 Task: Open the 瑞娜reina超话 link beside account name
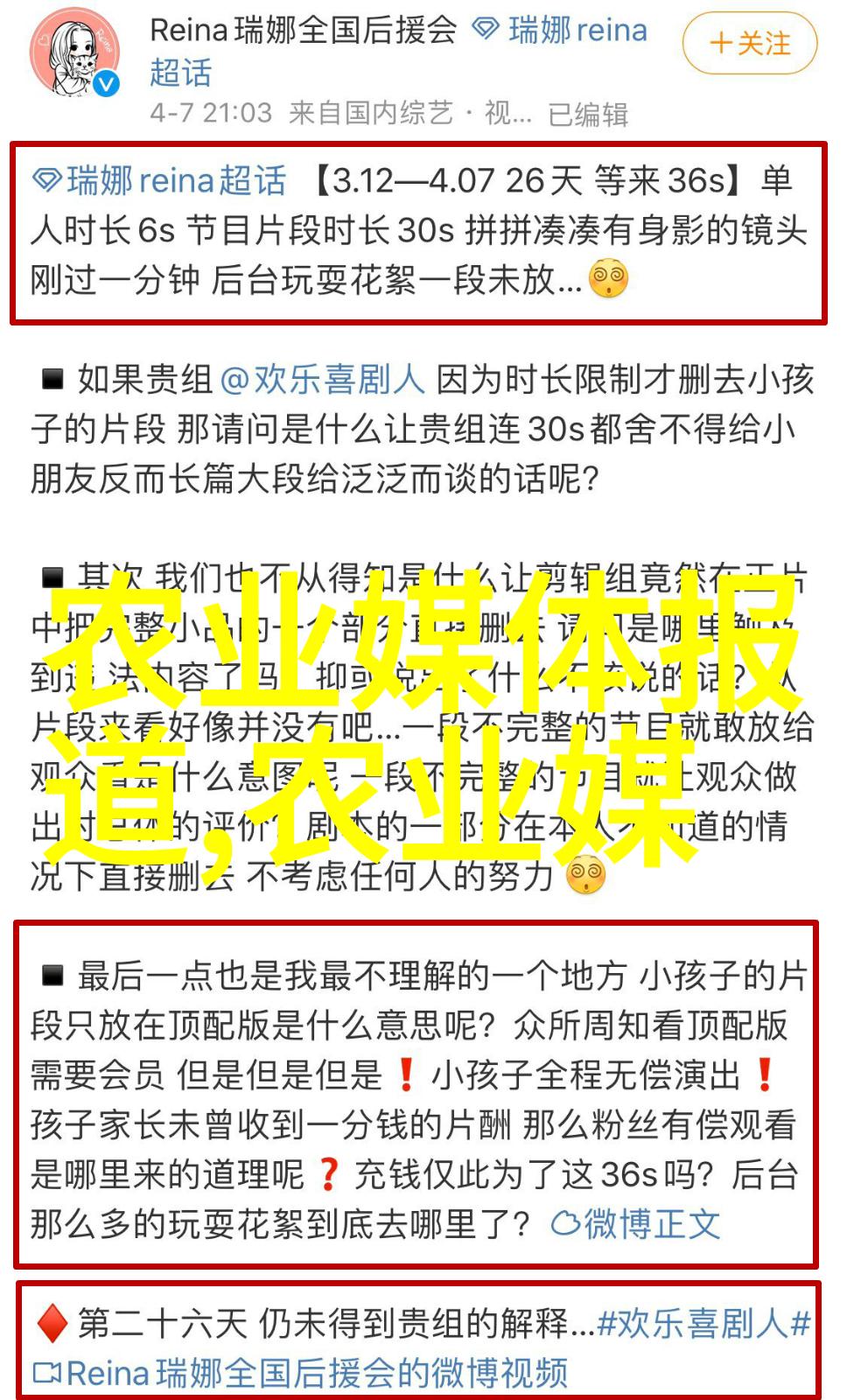[560, 31]
